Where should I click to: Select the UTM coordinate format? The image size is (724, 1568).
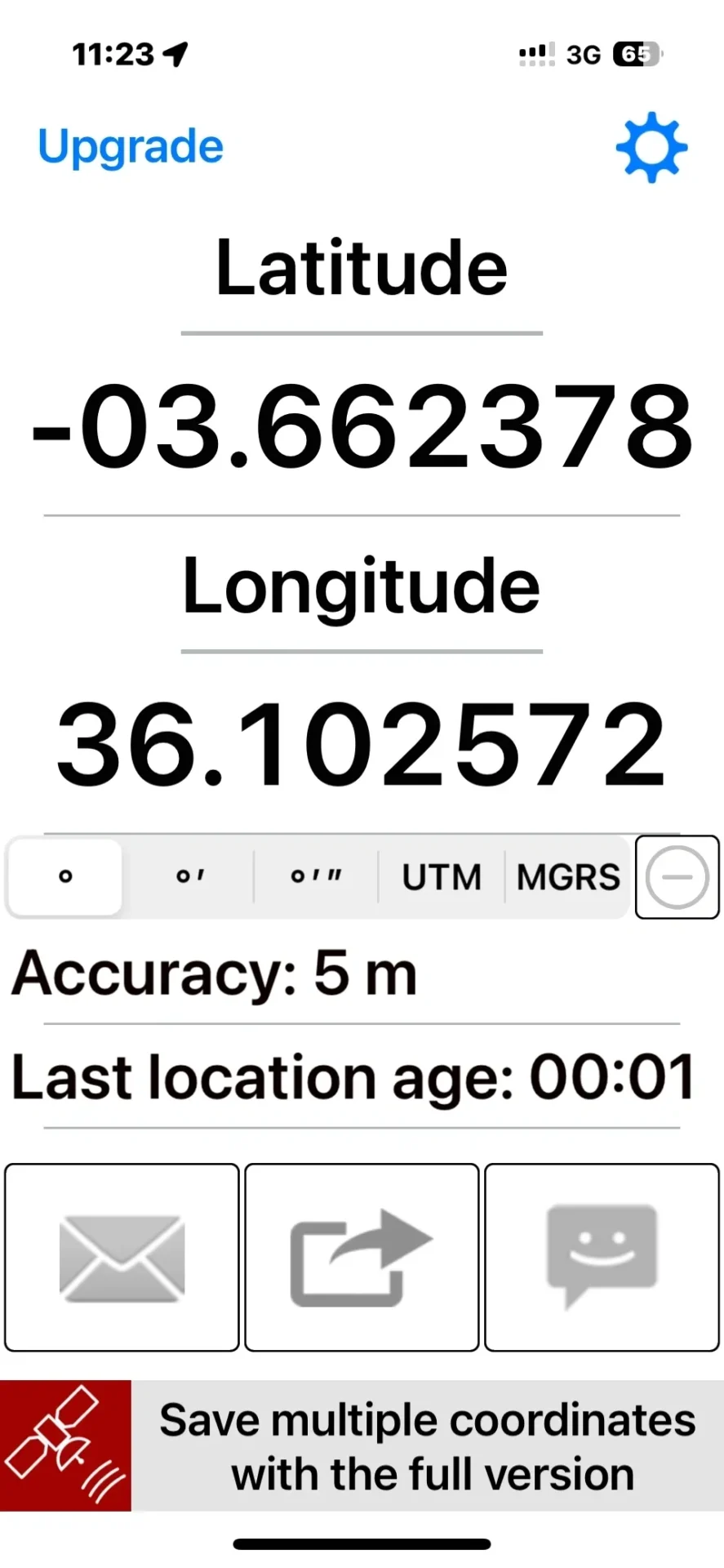pyautogui.click(x=442, y=876)
